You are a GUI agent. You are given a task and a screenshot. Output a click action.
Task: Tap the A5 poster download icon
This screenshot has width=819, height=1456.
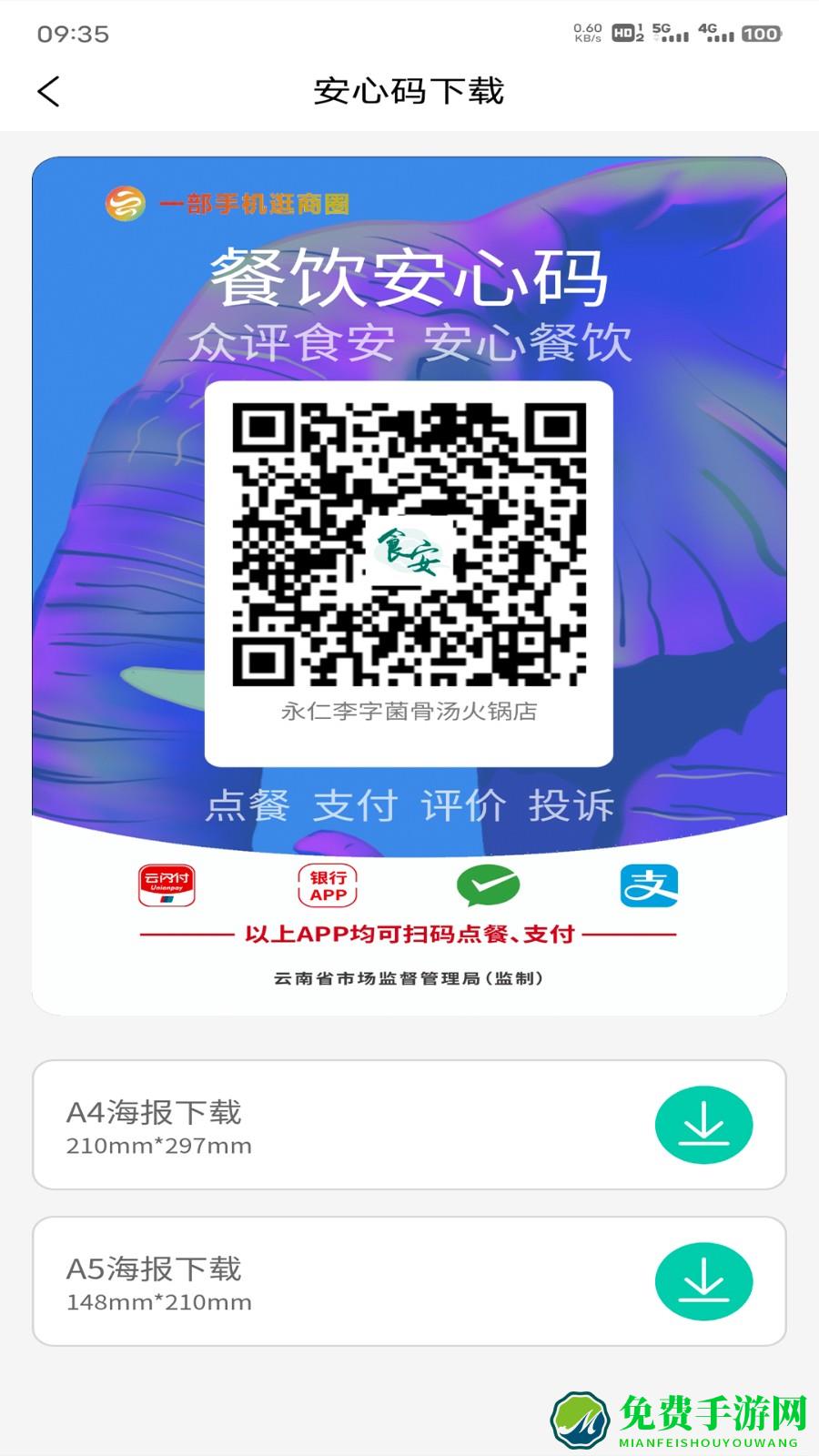pos(703,1280)
